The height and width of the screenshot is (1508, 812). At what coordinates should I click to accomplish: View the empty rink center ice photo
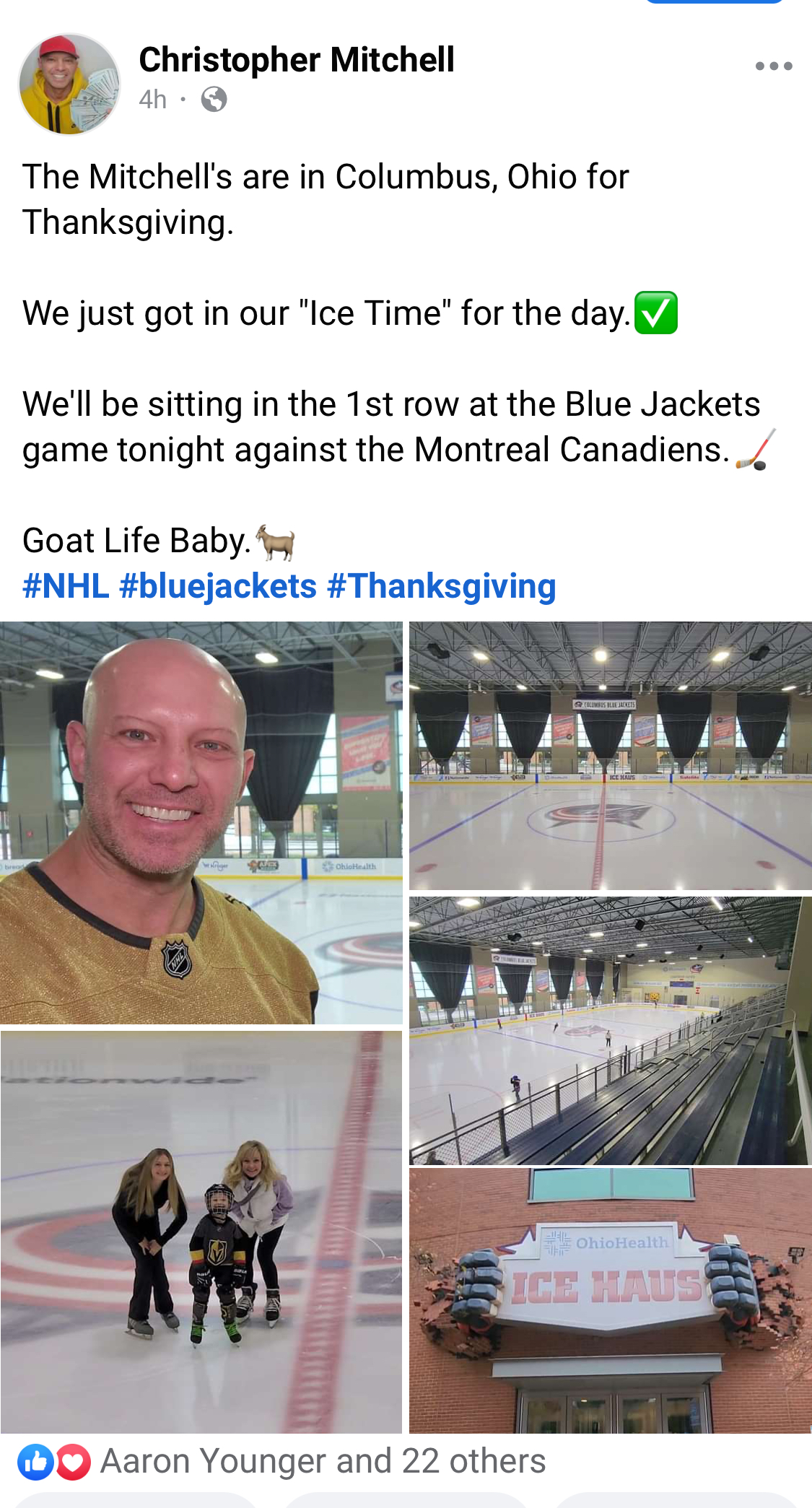coord(610,755)
